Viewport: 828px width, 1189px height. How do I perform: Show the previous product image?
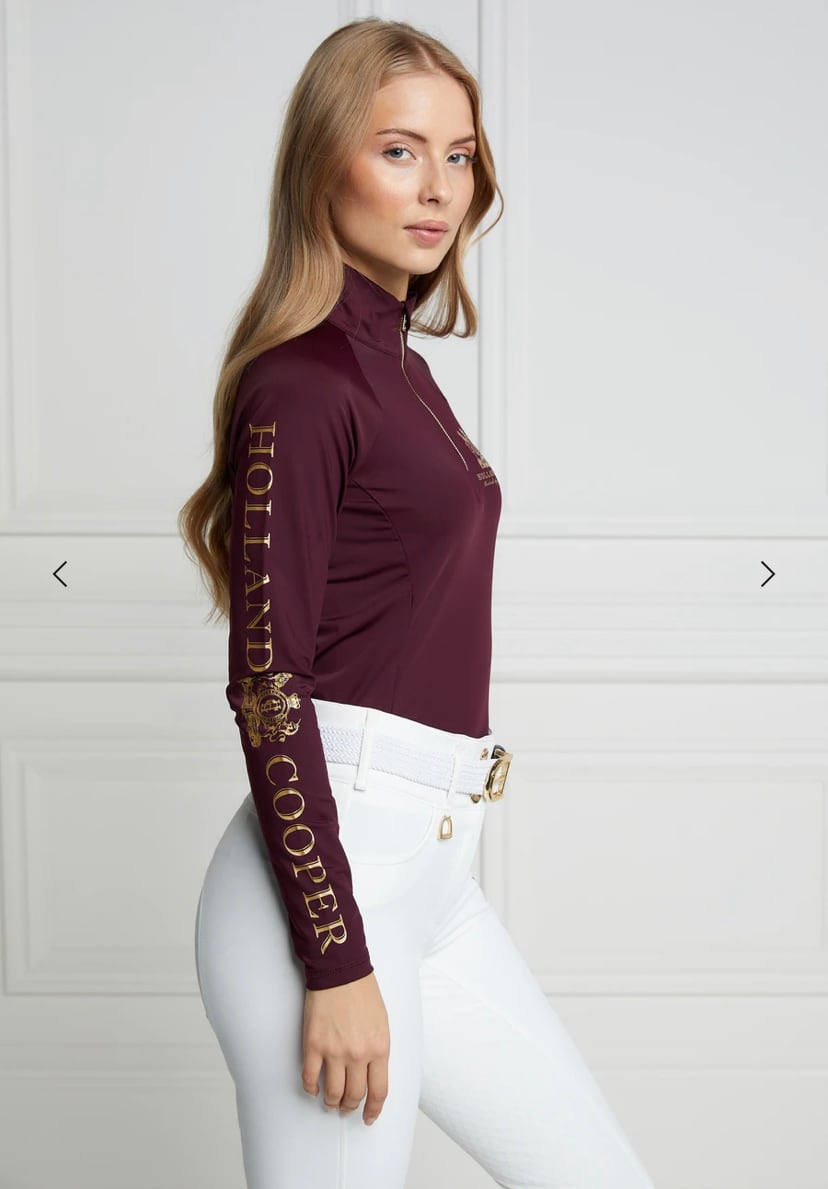tap(60, 574)
